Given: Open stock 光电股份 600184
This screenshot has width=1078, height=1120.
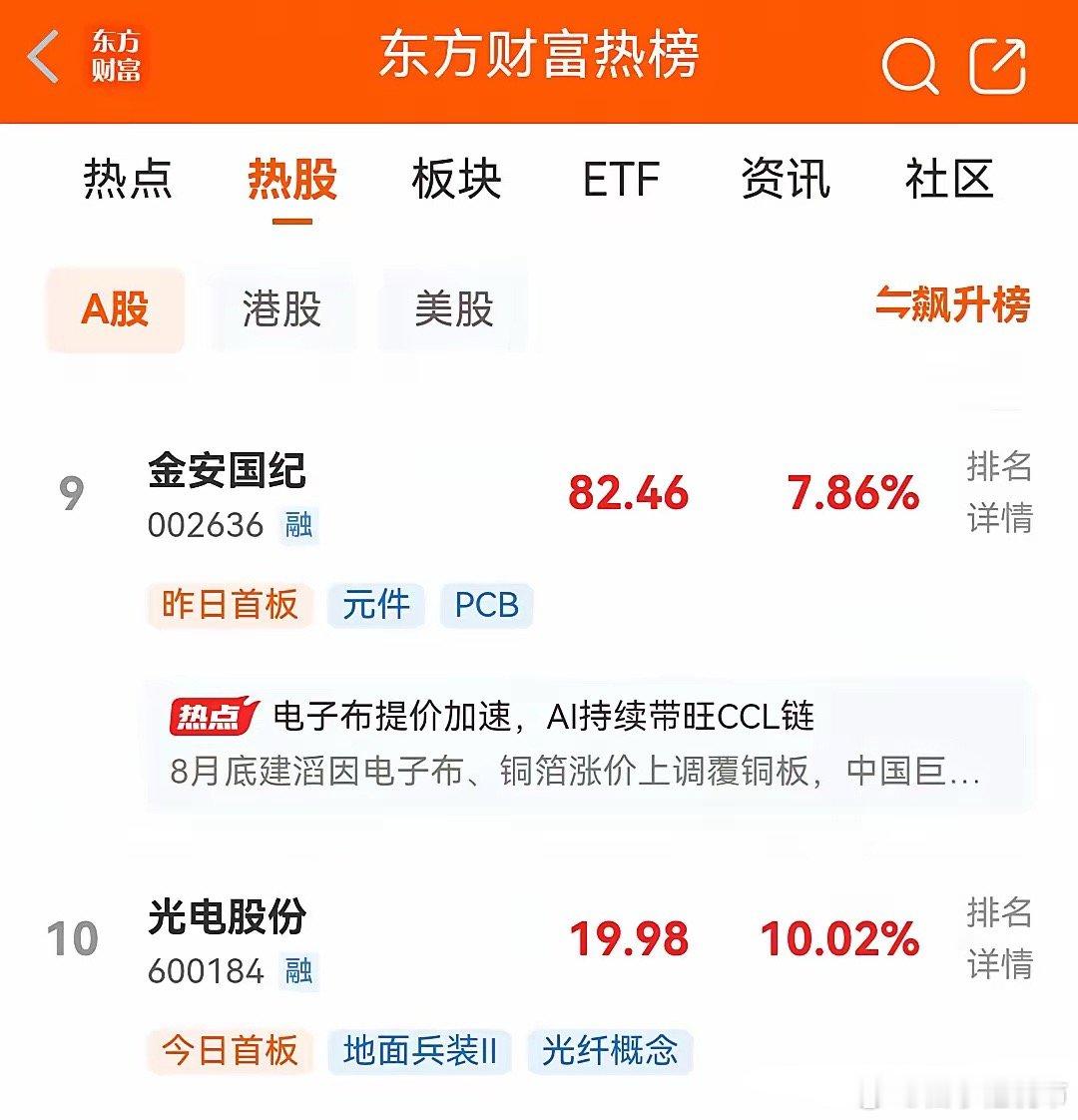Looking at the screenshot, I should (x=228, y=941).
